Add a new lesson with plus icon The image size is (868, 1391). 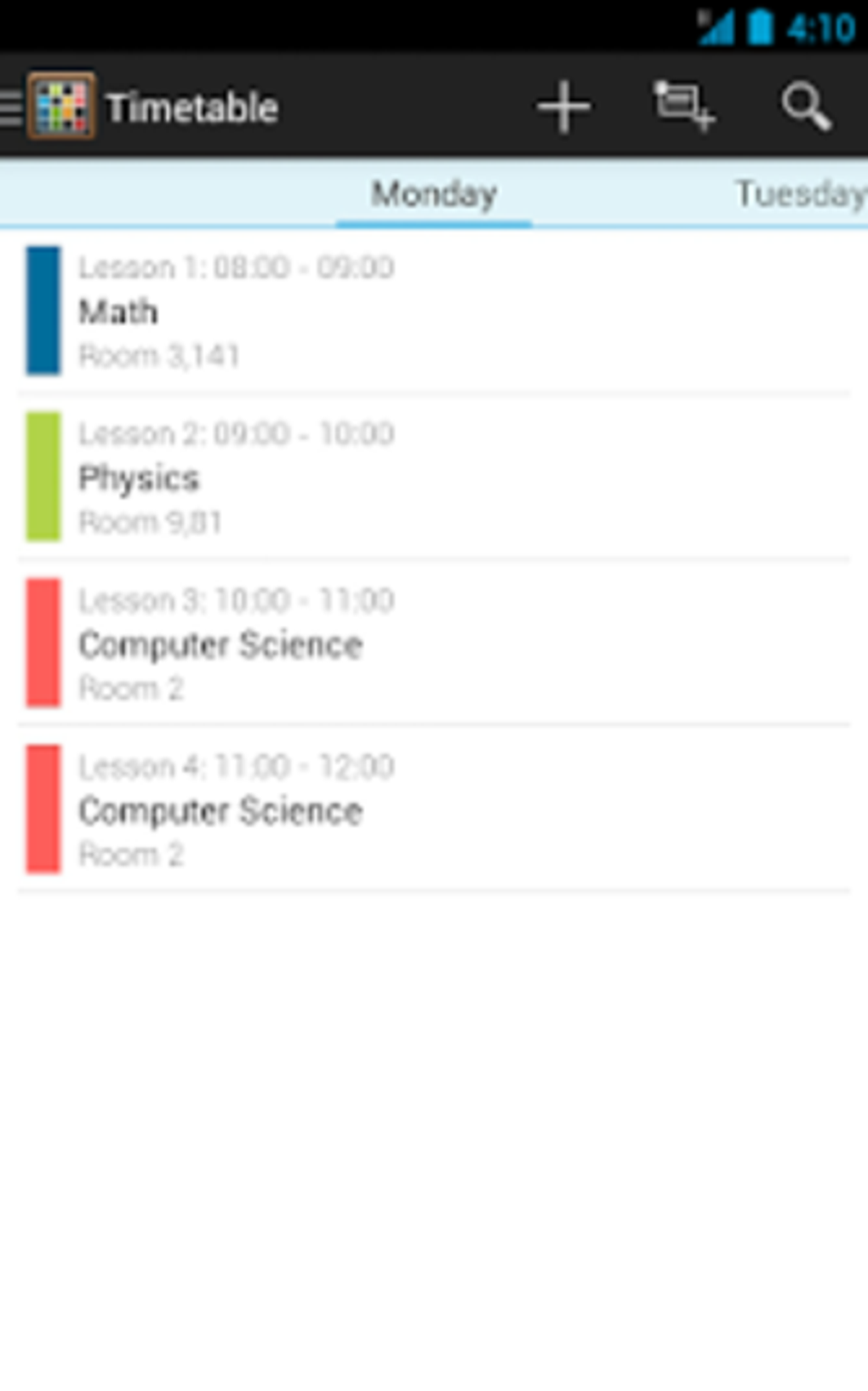coord(563,107)
